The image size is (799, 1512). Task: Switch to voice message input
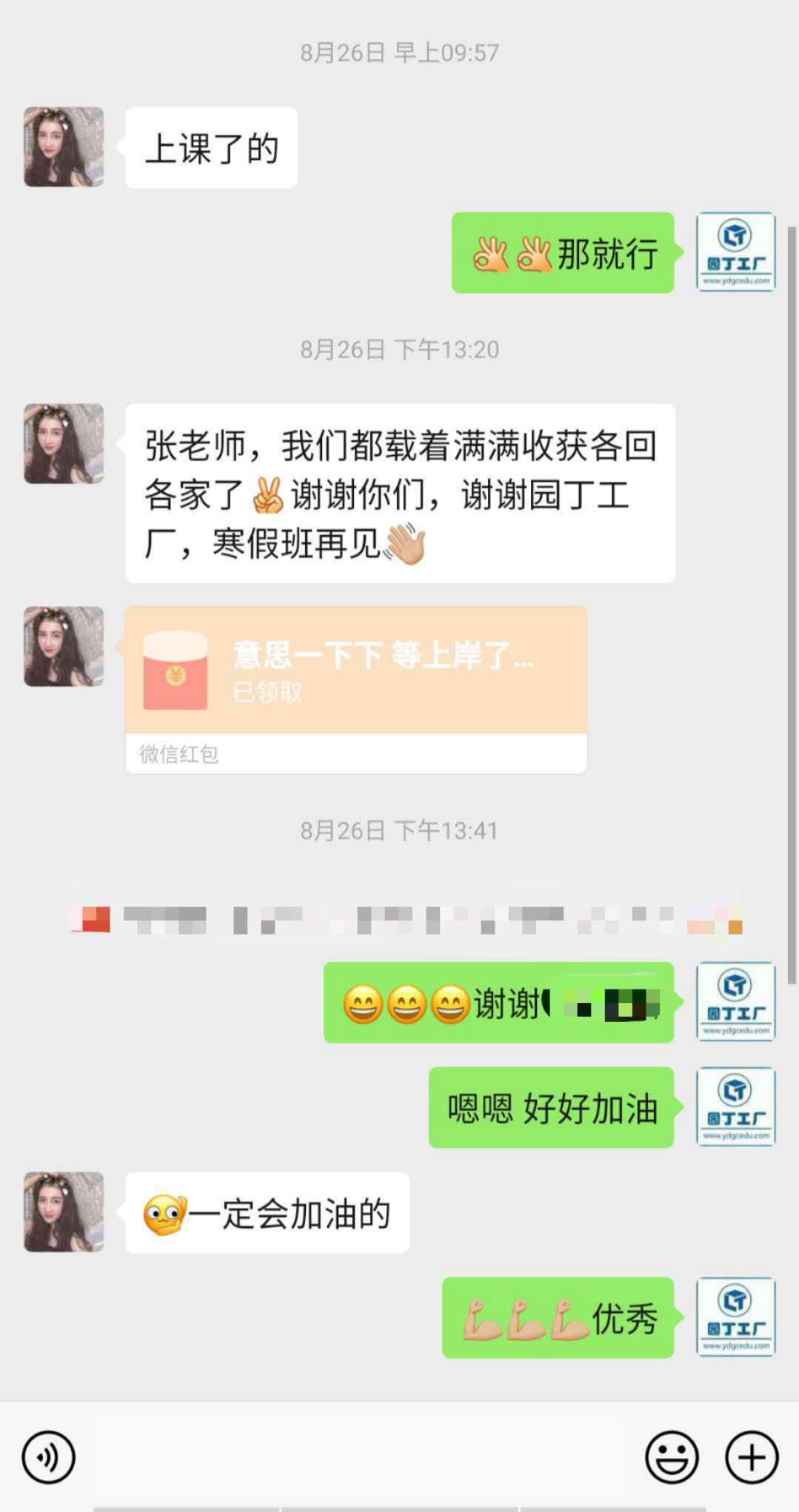tap(49, 1457)
